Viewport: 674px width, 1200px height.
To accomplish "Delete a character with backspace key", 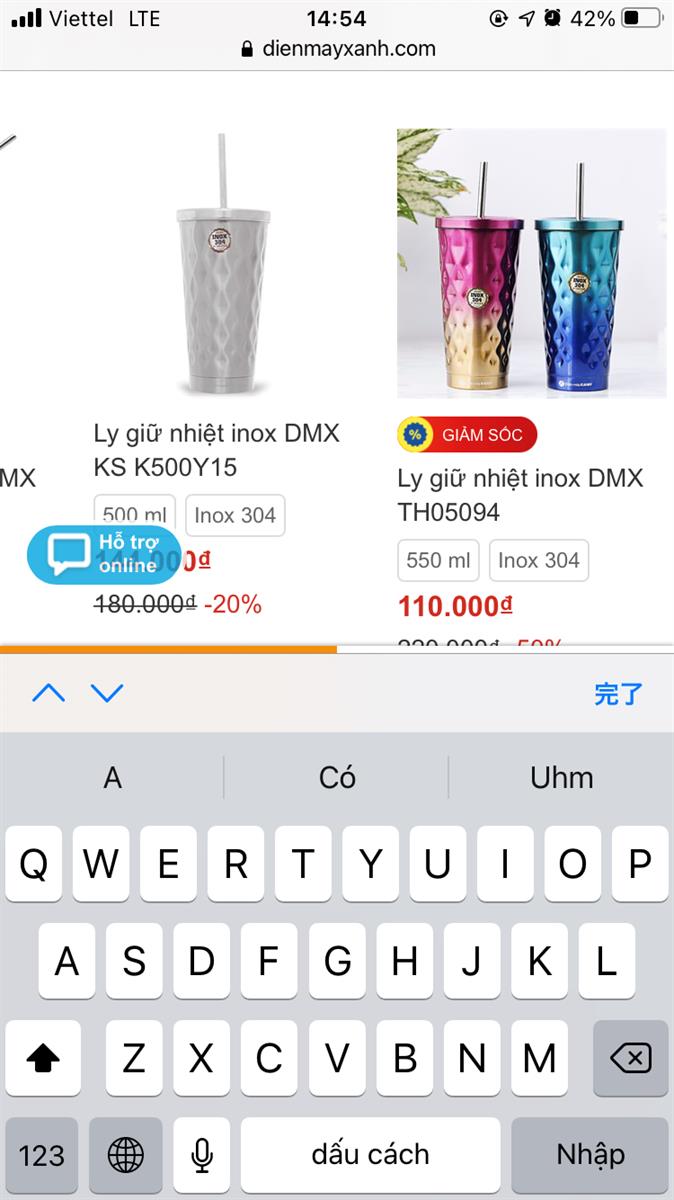I will pos(630,1058).
